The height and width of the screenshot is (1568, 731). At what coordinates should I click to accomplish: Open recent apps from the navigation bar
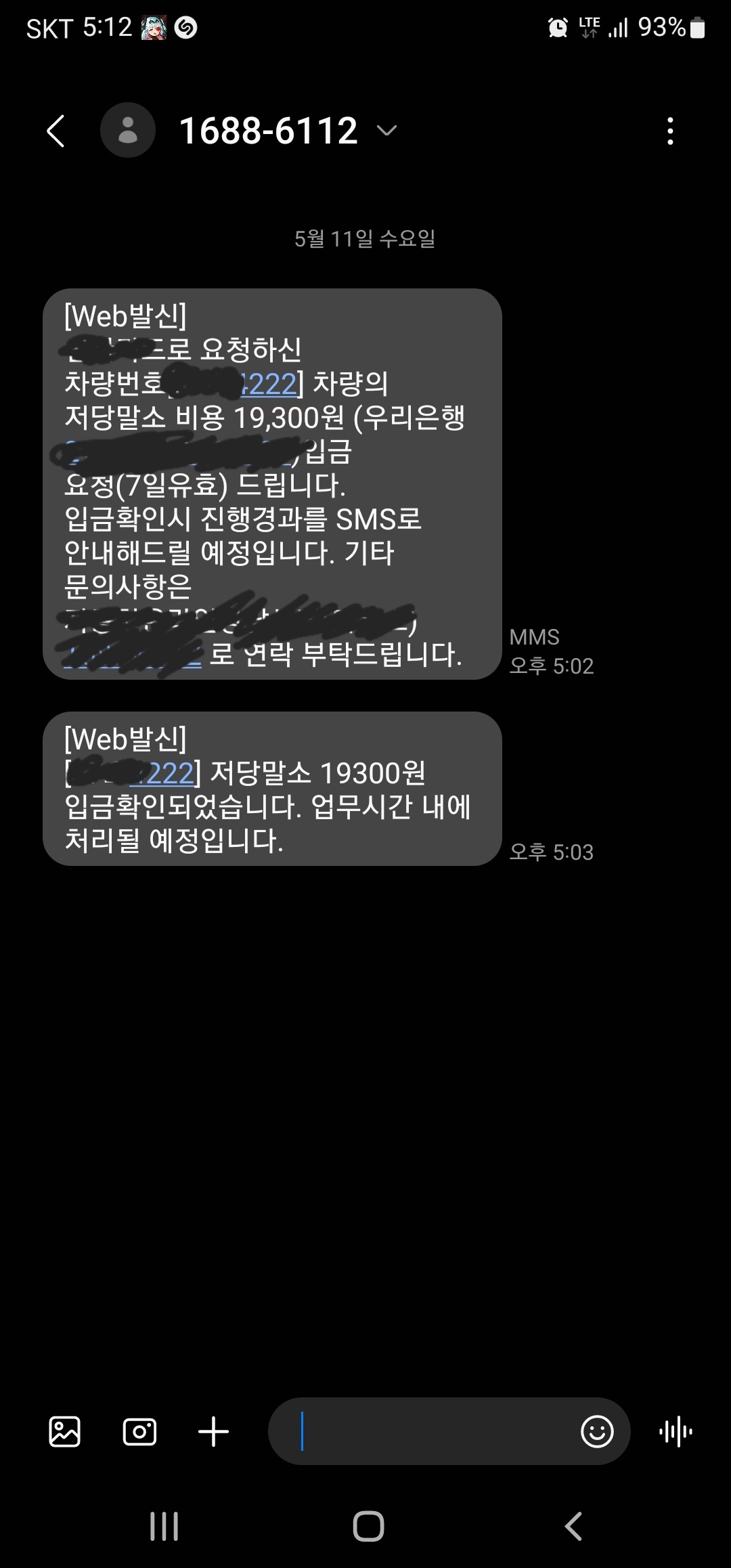point(164,1526)
